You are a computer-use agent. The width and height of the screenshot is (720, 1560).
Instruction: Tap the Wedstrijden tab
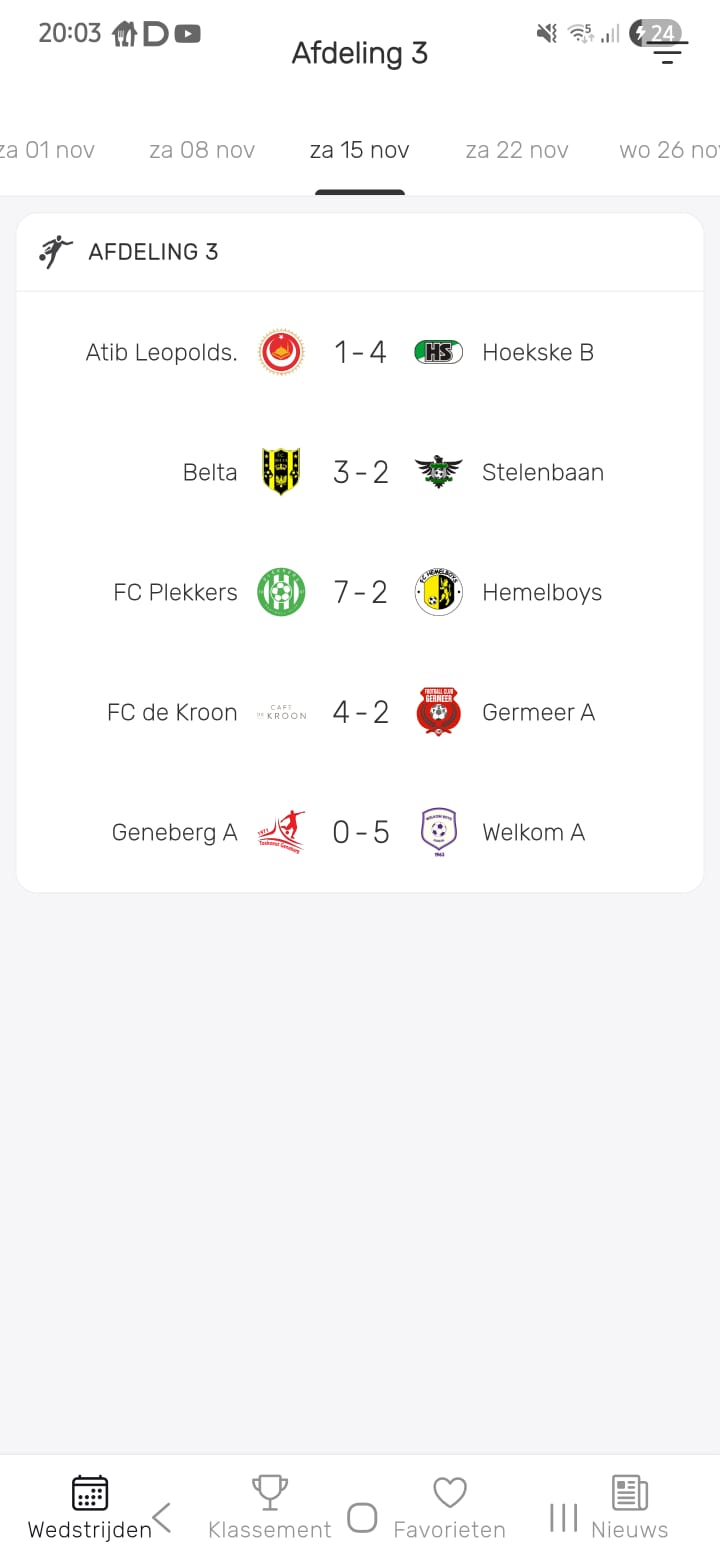tap(89, 1507)
